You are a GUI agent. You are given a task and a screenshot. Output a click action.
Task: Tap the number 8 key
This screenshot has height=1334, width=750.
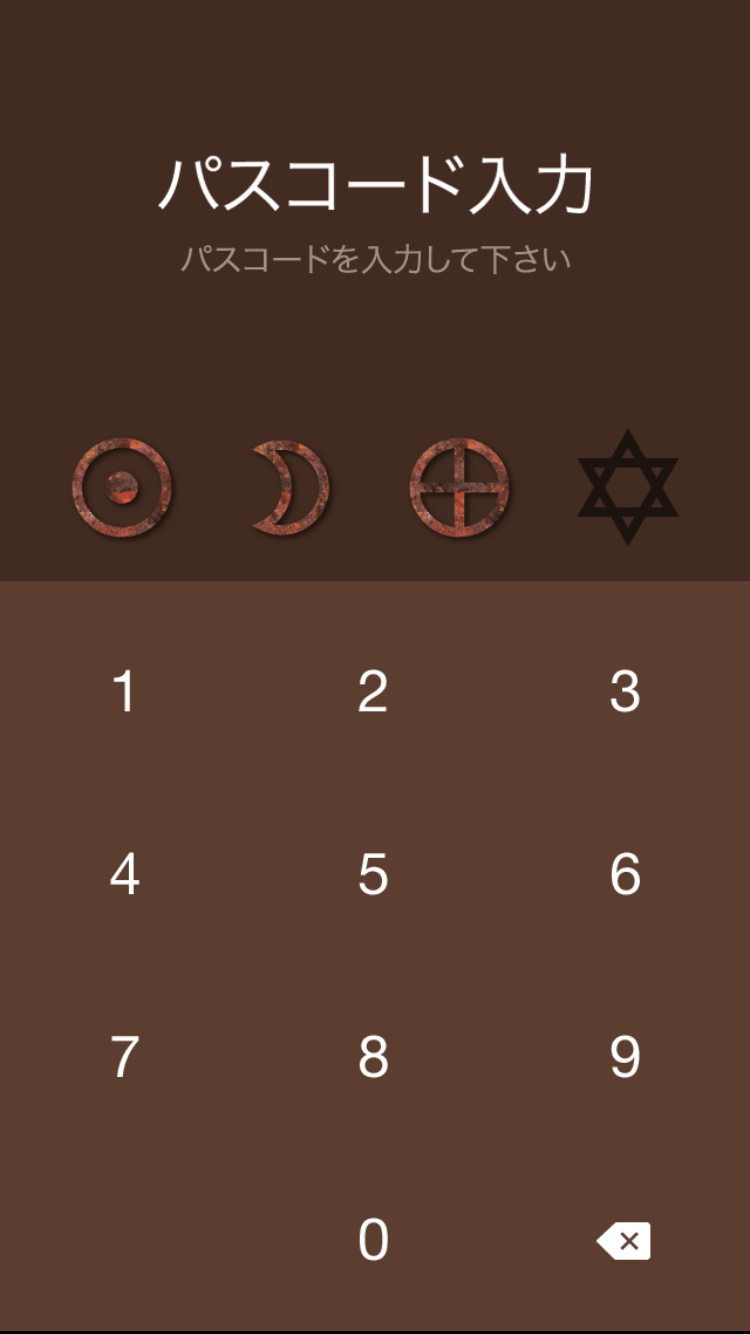coord(373,1057)
